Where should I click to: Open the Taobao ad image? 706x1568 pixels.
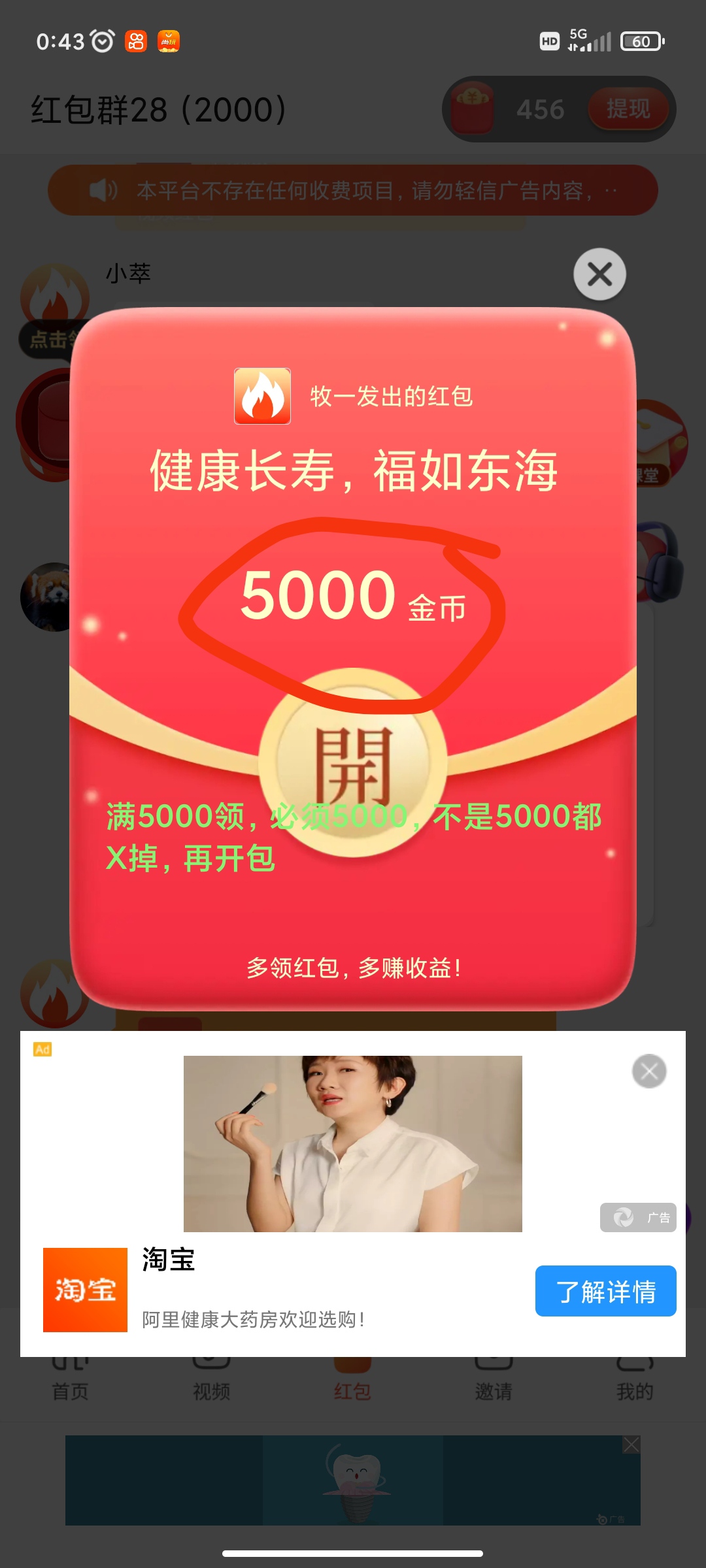[x=353, y=1143]
